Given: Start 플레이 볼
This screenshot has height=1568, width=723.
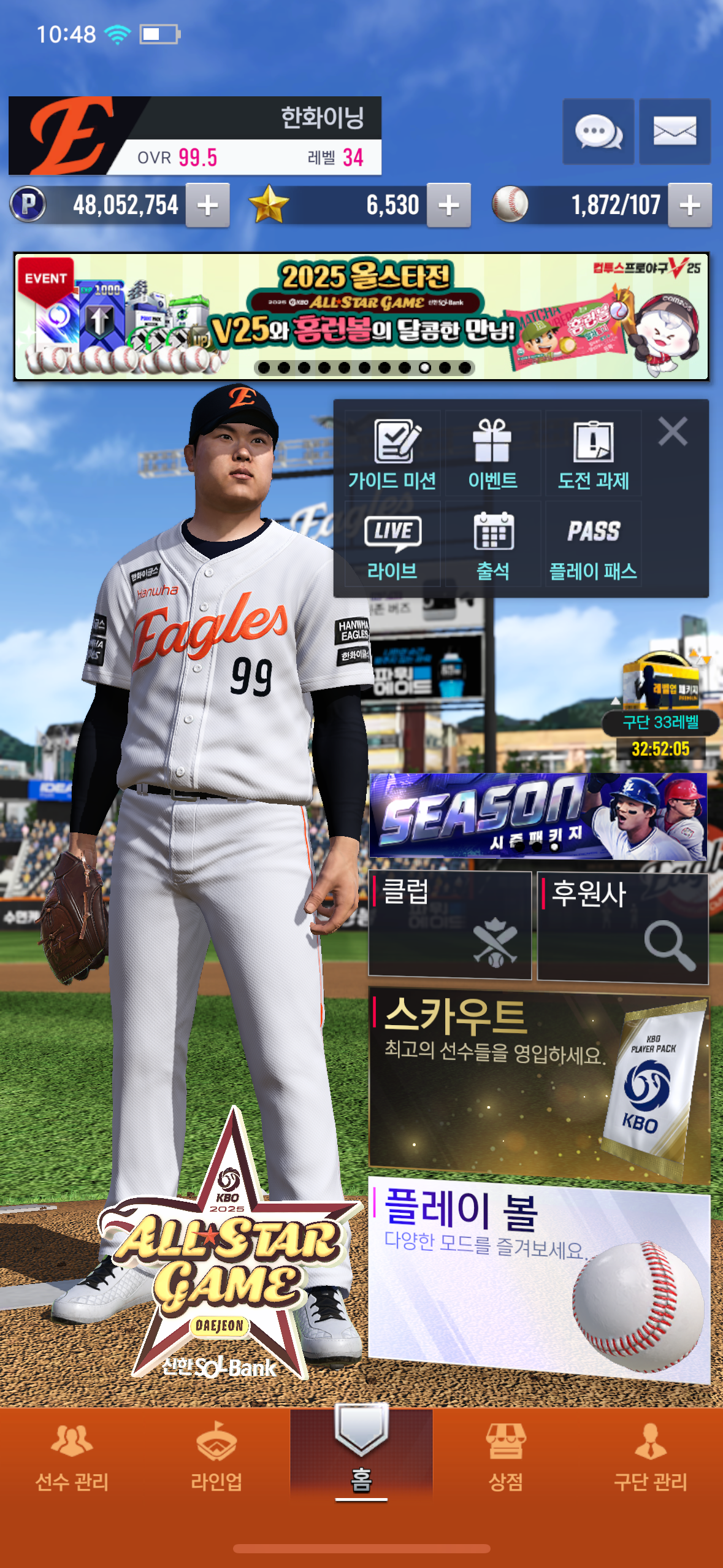Looking at the screenshot, I should (x=538, y=1279).
